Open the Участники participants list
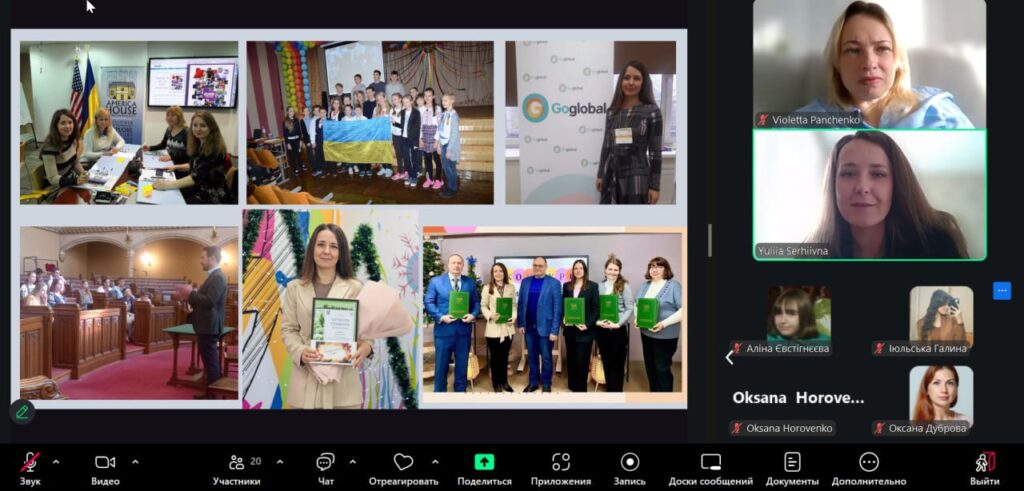The image size is (1024, 491). (237, 467)
